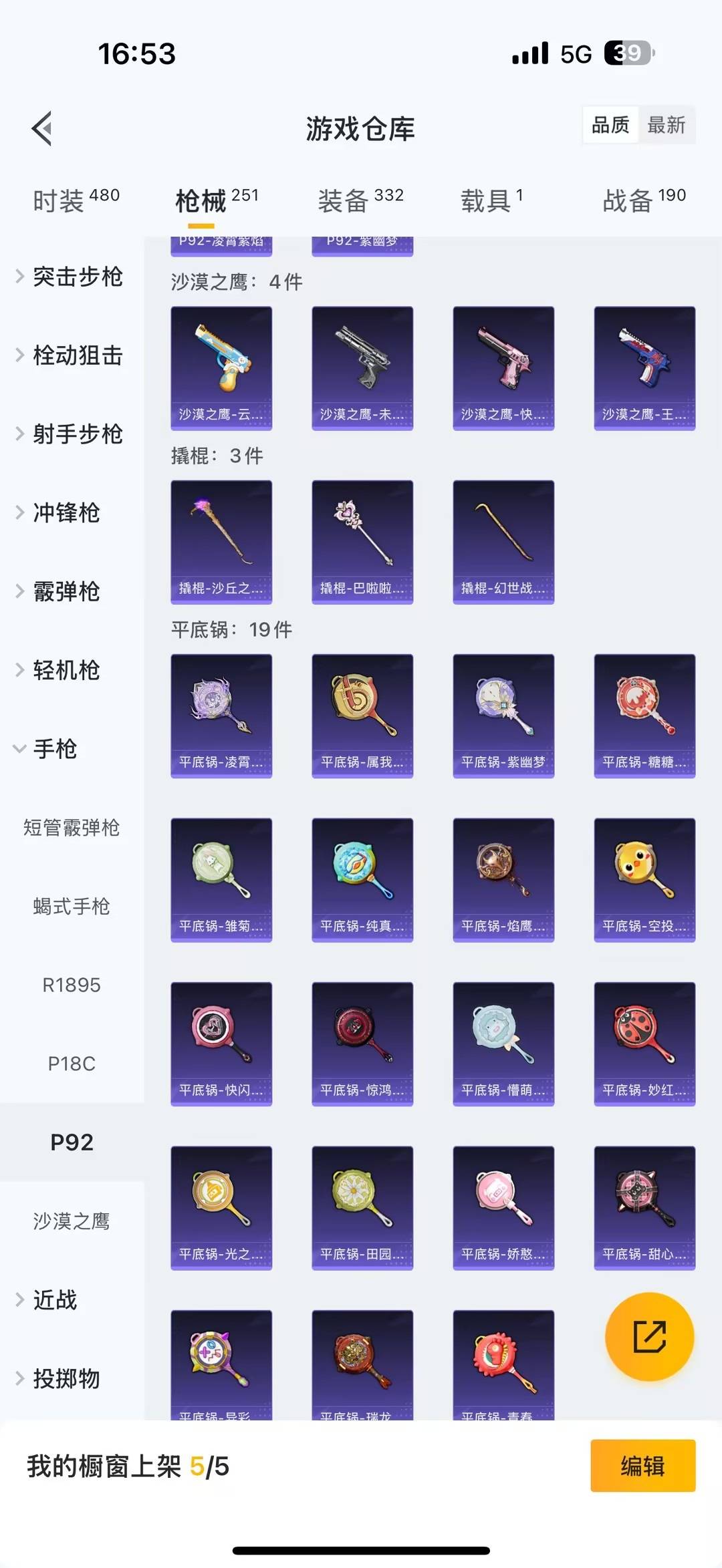722x1568 pixels.
Task: Switch to the 战备 tab
Action: pos(624,200)
